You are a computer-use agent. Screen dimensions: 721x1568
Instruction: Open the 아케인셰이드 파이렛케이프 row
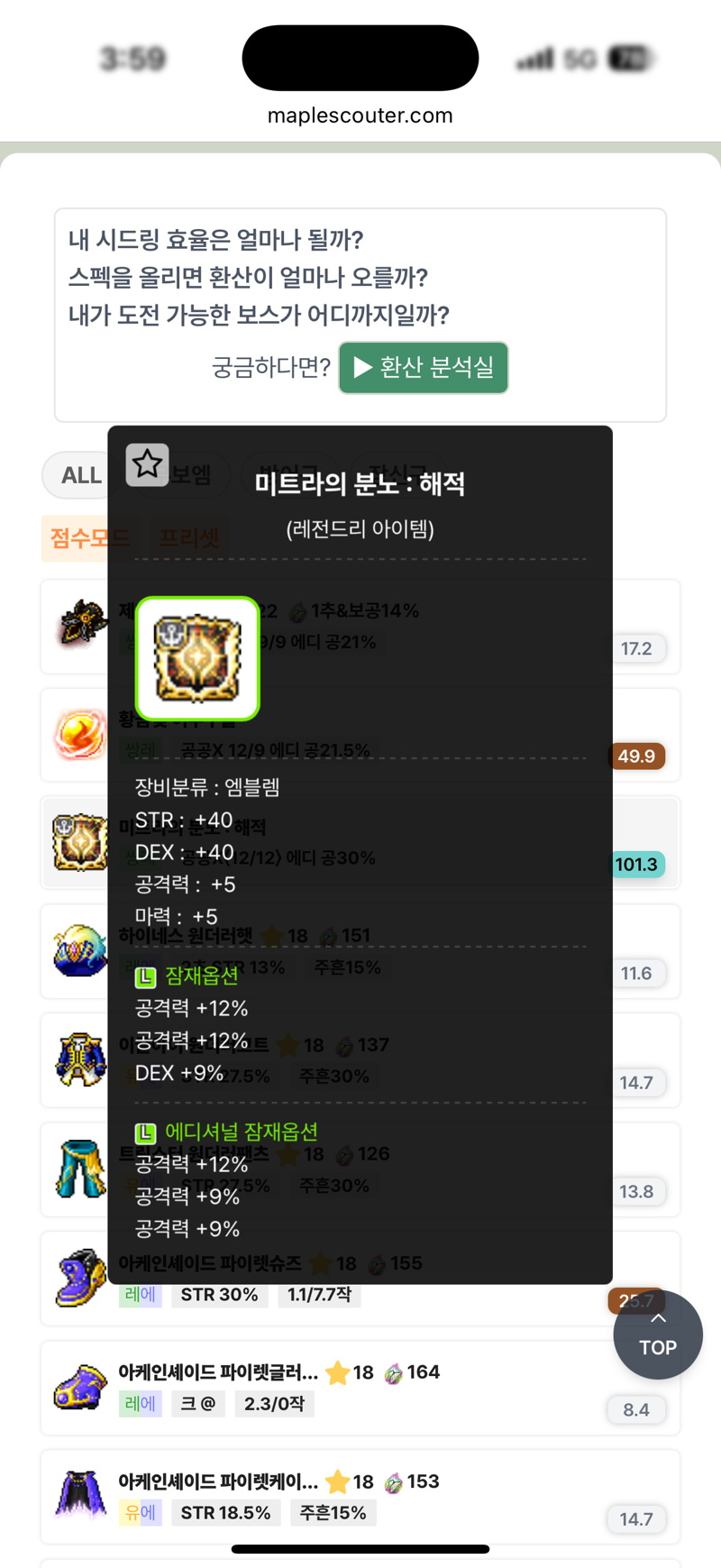pyautogui.click(x=360, y=1497)
